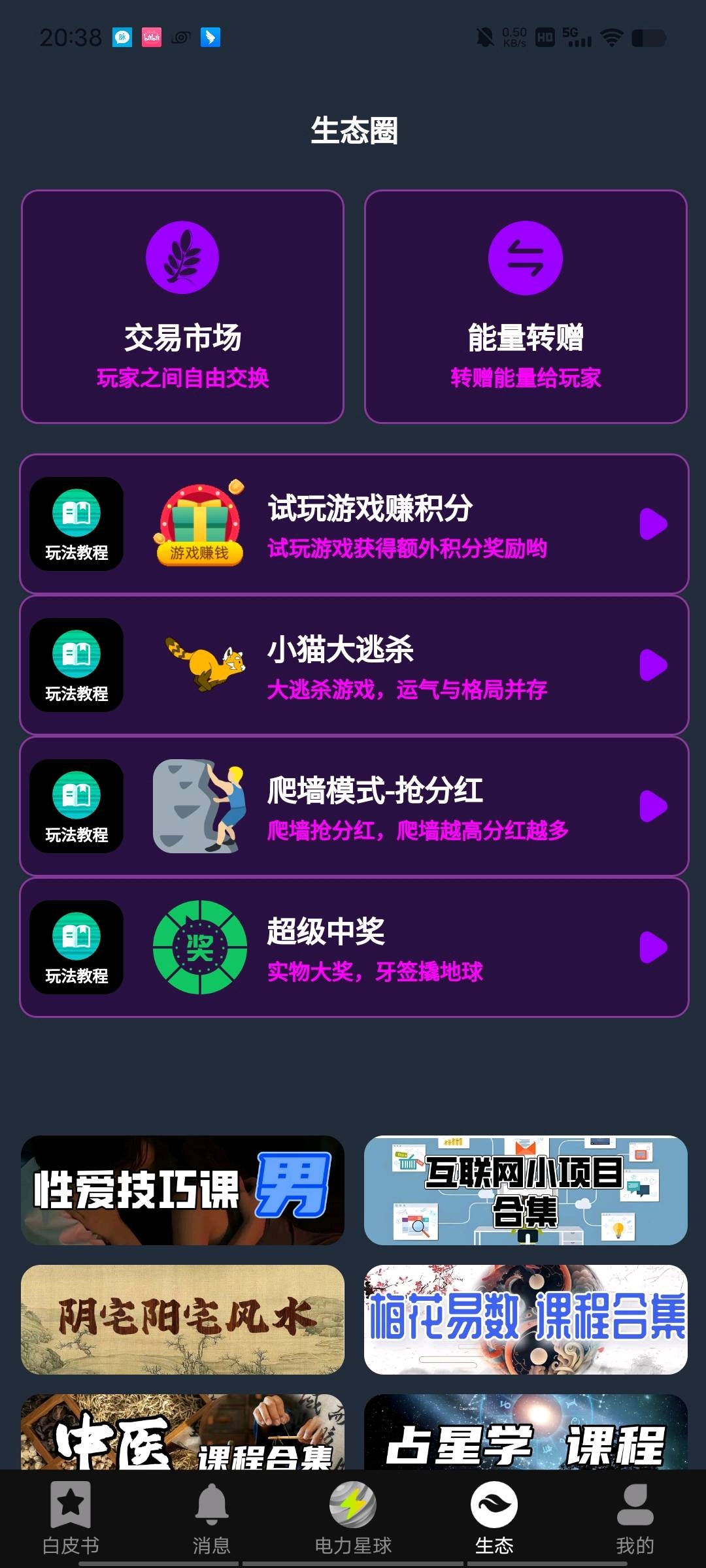The height and width of the screenshot is (1568, 706).
Task: Open 玩法教程 for 爬墙模式-抢分红
Action: [x=76, y=806]
